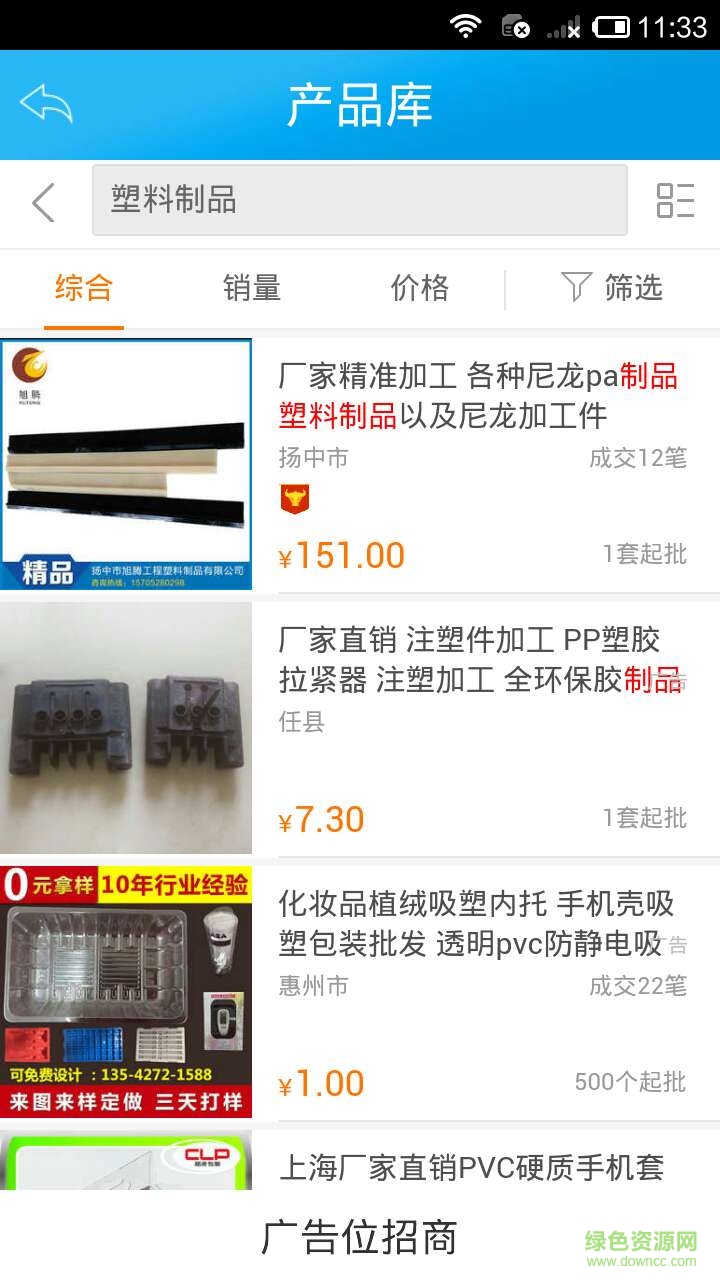Sort results by 价格
This screenshot has width=720, height=1280.
tap(419, 288)
